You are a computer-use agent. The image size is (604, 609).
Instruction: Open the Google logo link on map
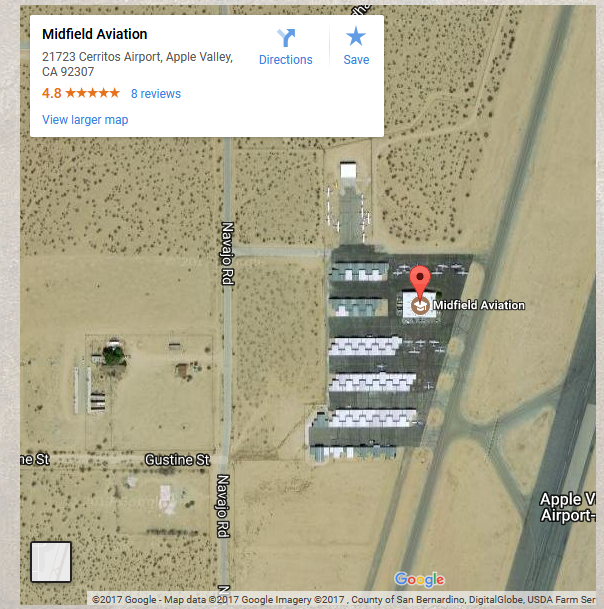(x=419, y=580)
